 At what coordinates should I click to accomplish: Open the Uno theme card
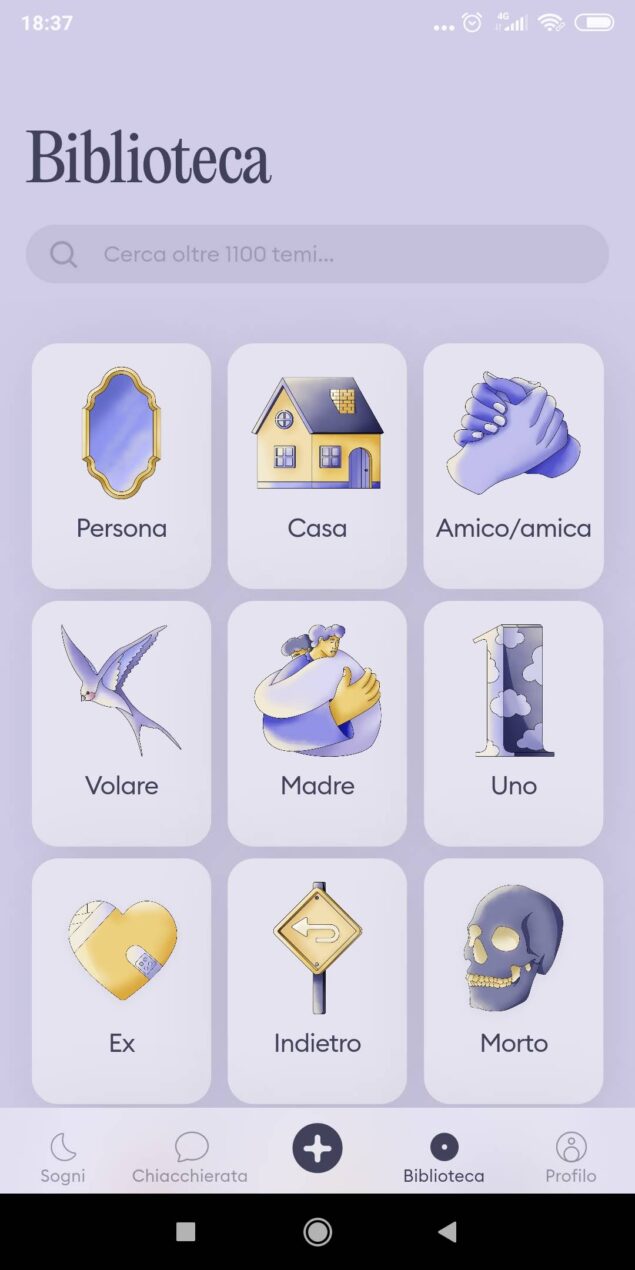click(x=513, y=722)
